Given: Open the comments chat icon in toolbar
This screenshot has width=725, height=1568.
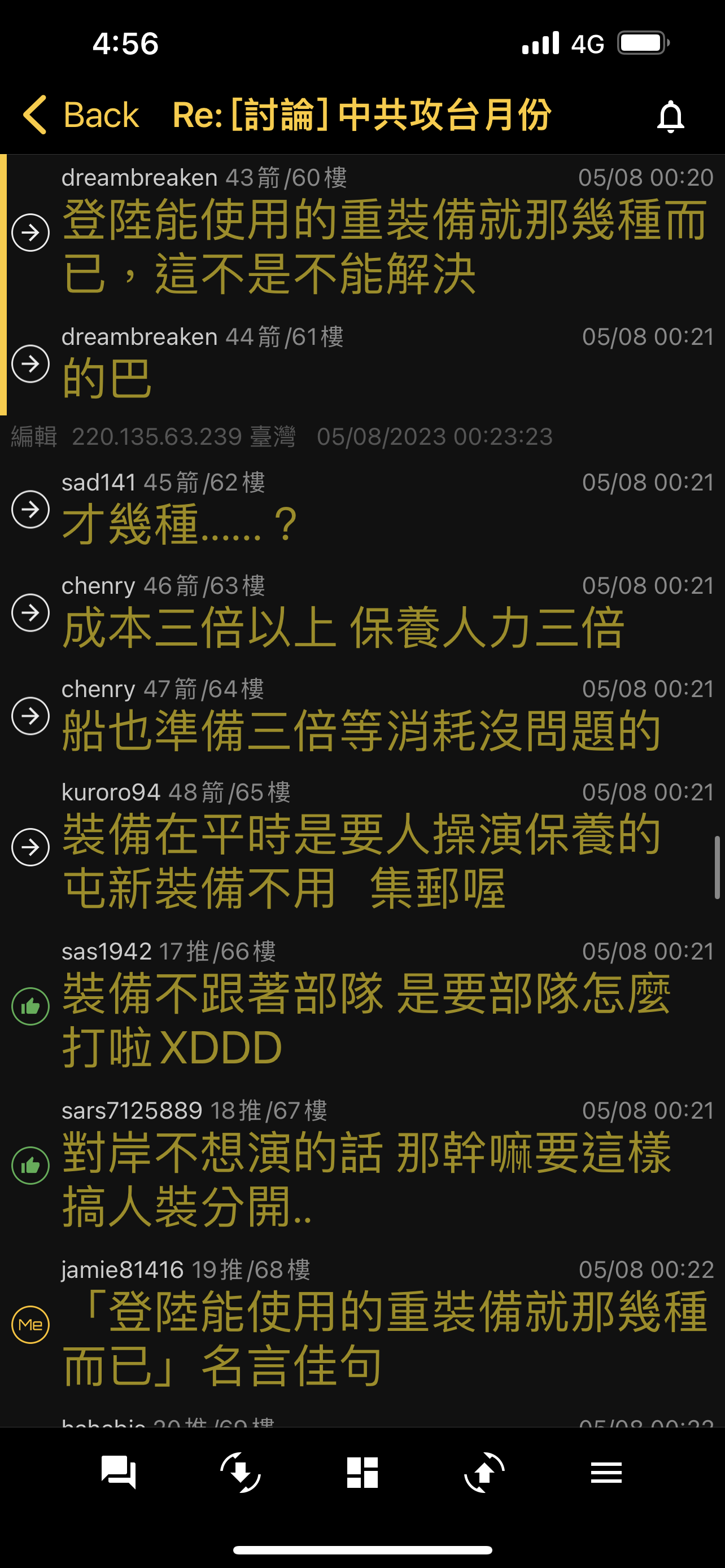Looking at the screenshot, I should pyautogui.click(x=119, y=1473).
